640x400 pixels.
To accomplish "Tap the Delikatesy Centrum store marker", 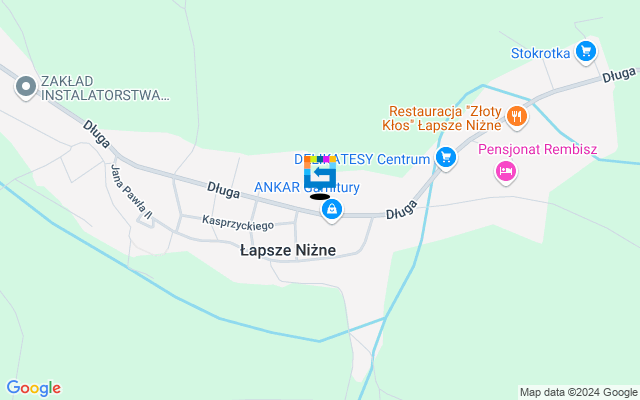I will click(x=446, y=157).
